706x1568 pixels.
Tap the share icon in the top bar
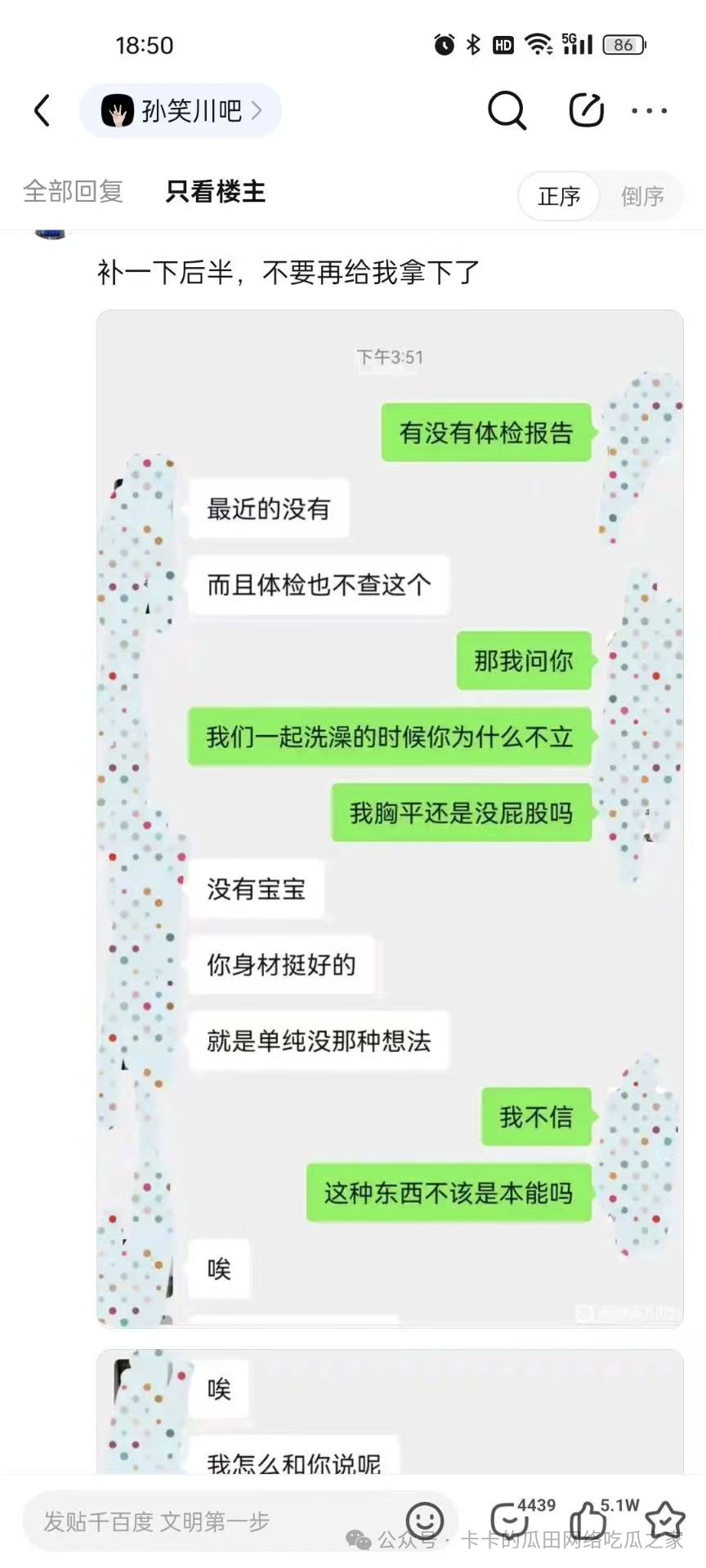pos(586,110)
